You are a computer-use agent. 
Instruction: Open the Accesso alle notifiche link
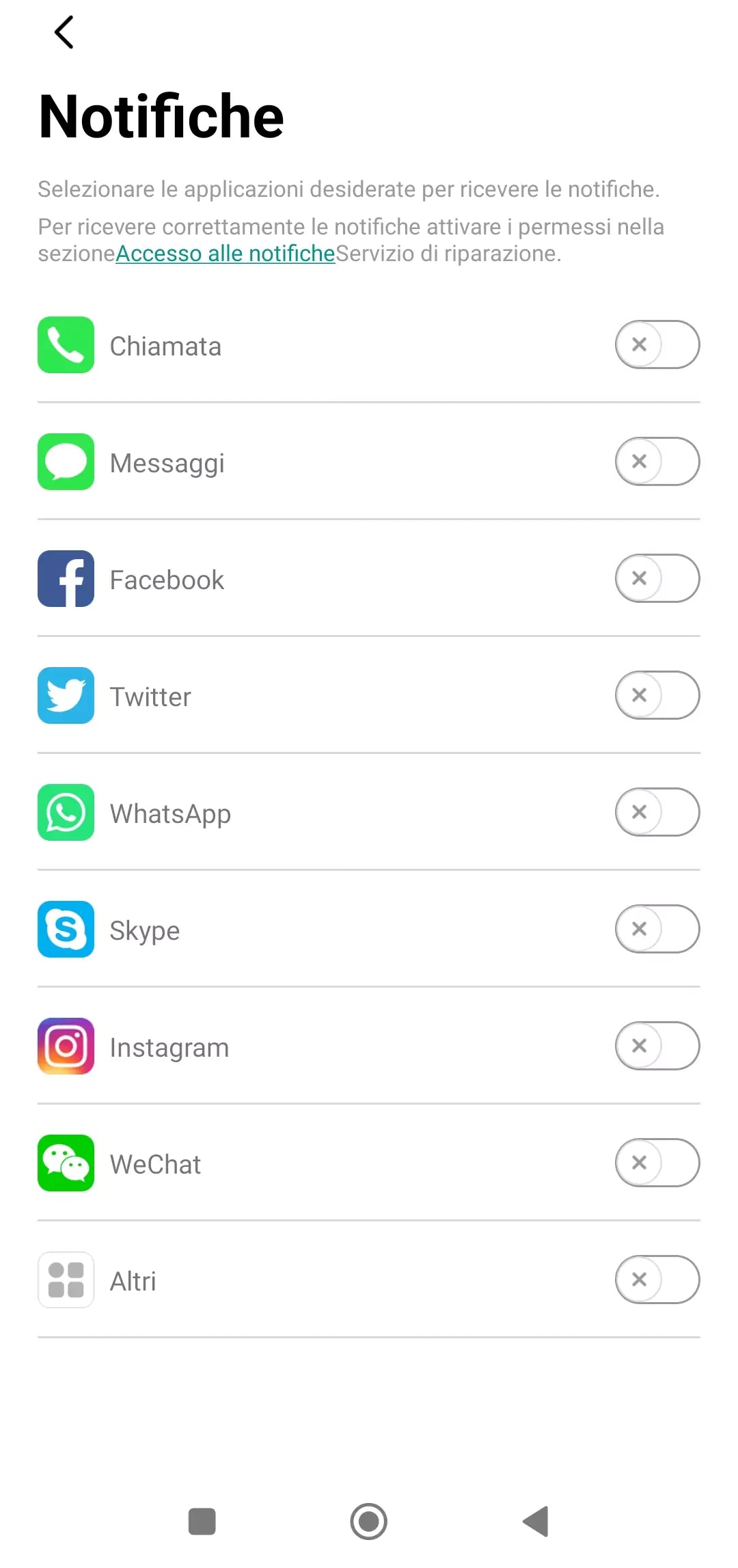[225, 254]
